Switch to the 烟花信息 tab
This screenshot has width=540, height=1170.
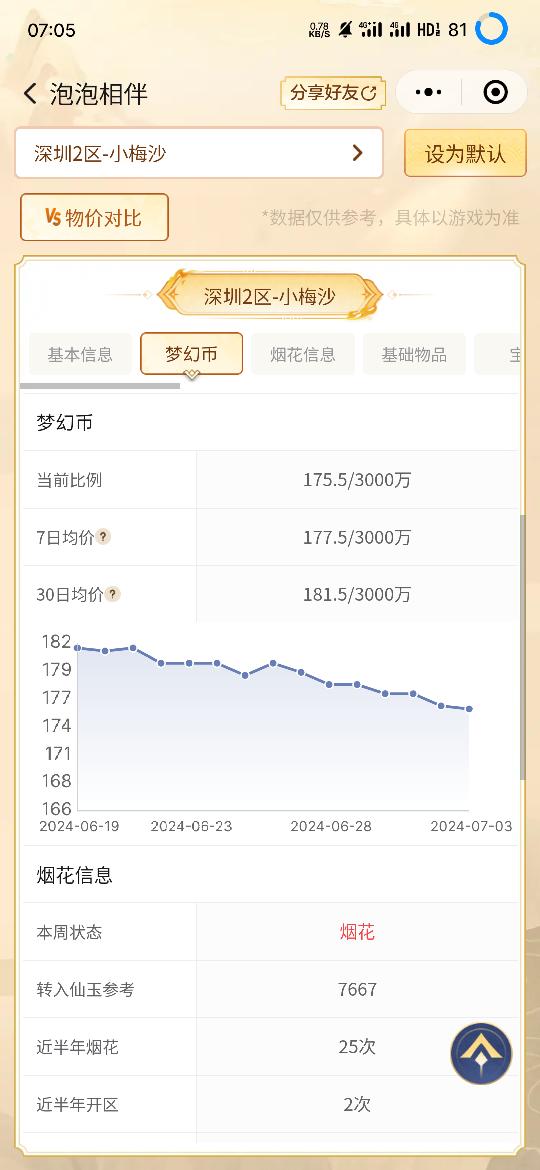pos(303,354)
